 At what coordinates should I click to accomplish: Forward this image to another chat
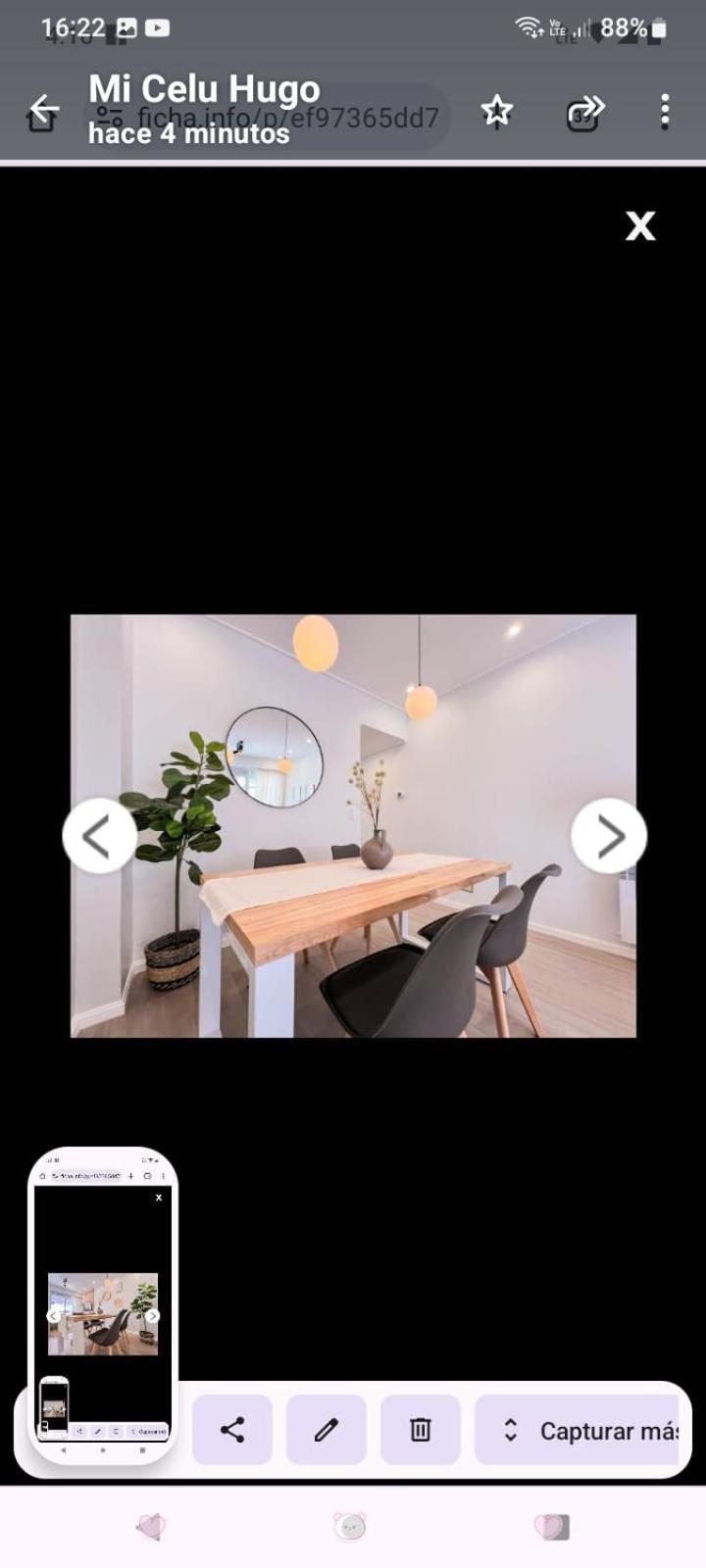[x=585, y=111]
